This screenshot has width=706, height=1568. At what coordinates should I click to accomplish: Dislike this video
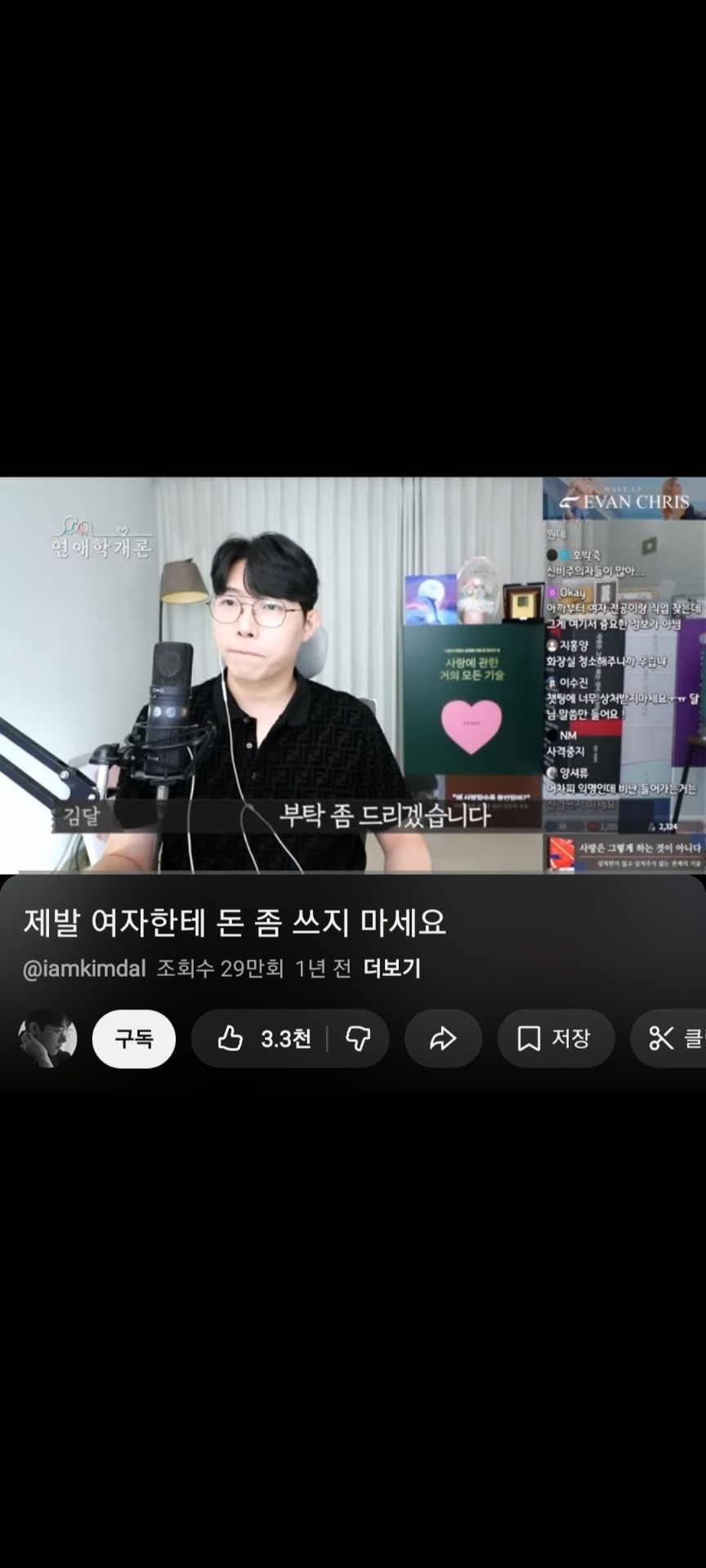pos(358,1039)
